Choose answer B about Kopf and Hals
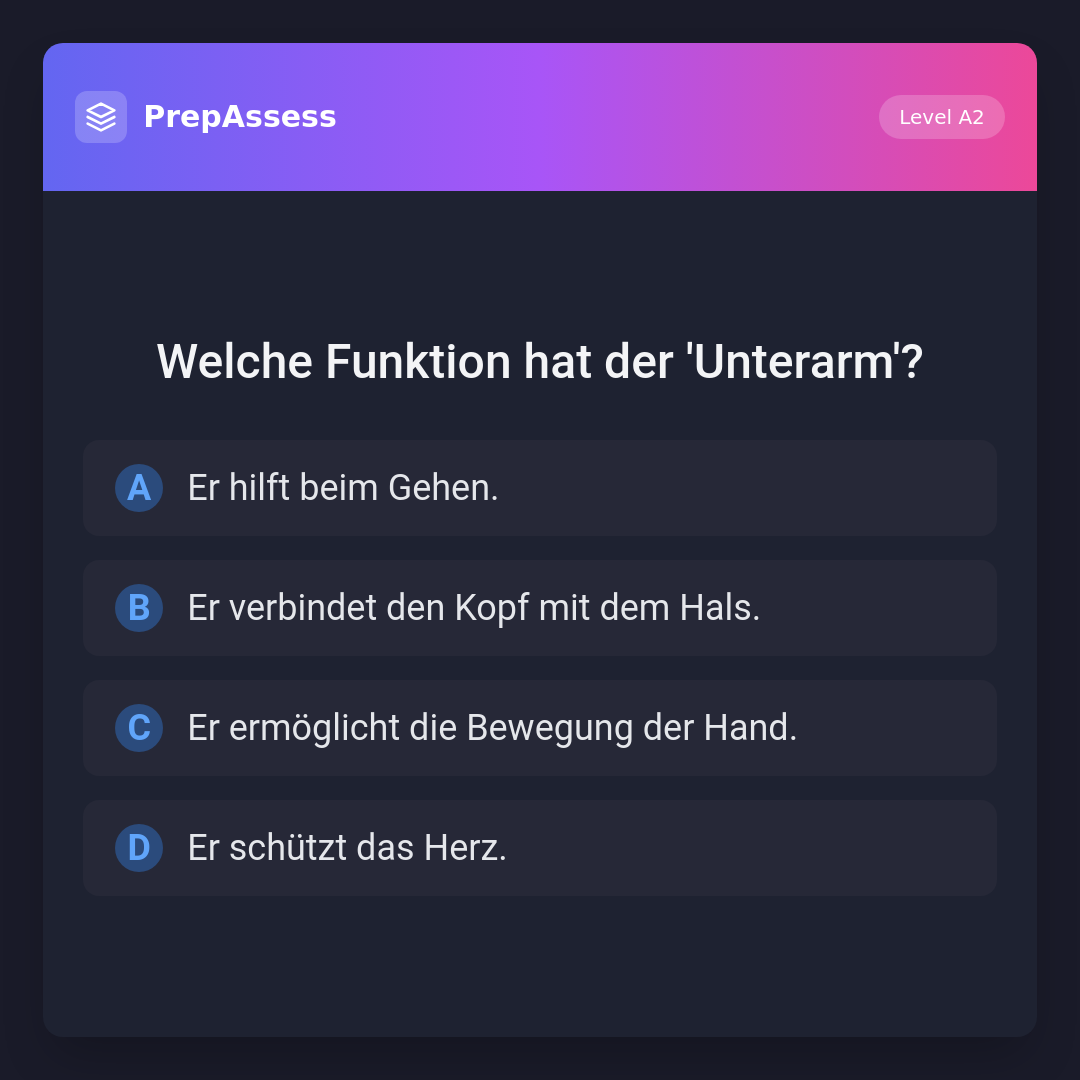 pyautogui.click(x=540, y=608)
